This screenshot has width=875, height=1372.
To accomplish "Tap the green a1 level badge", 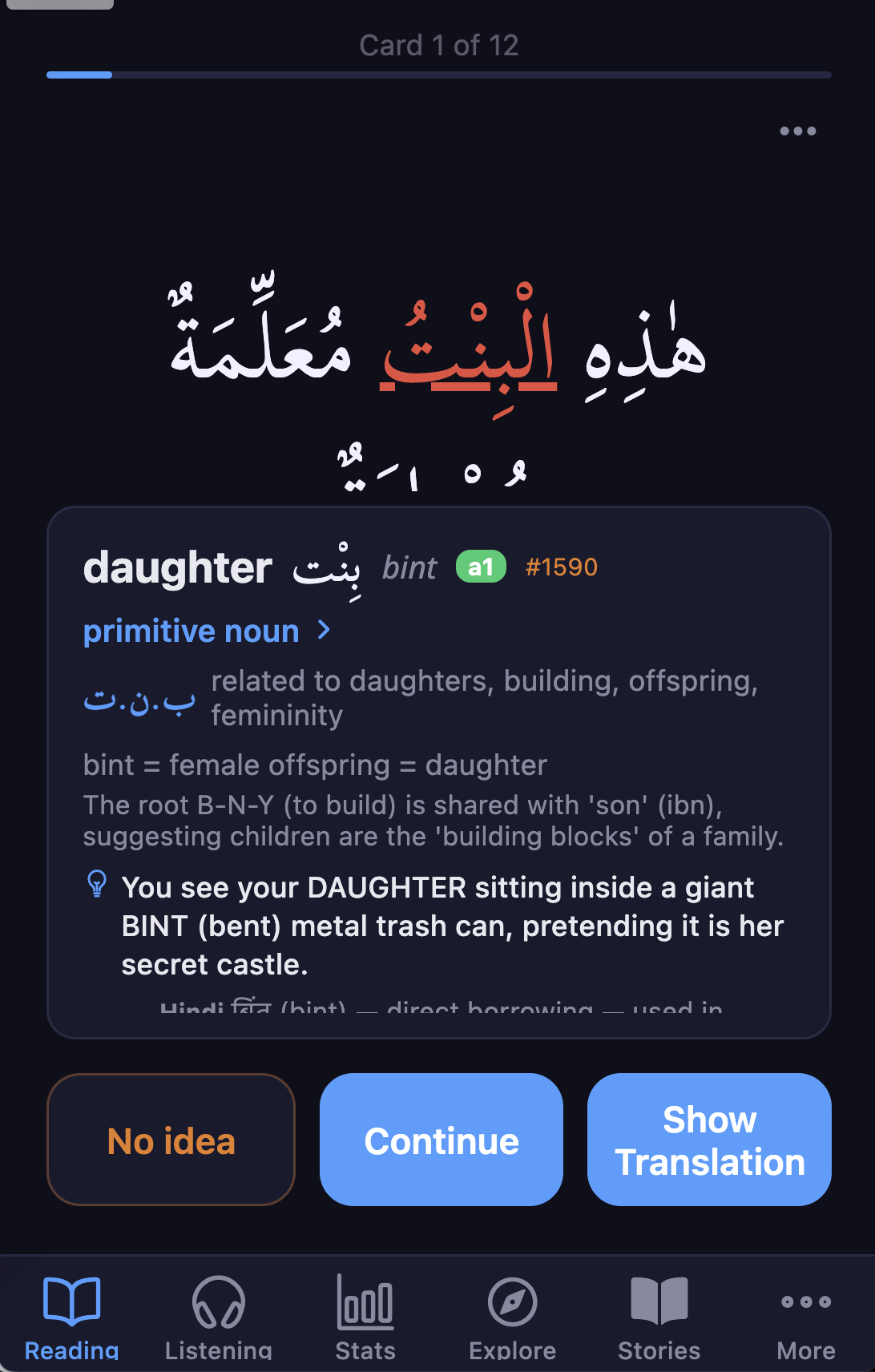I will click(480, 567).
